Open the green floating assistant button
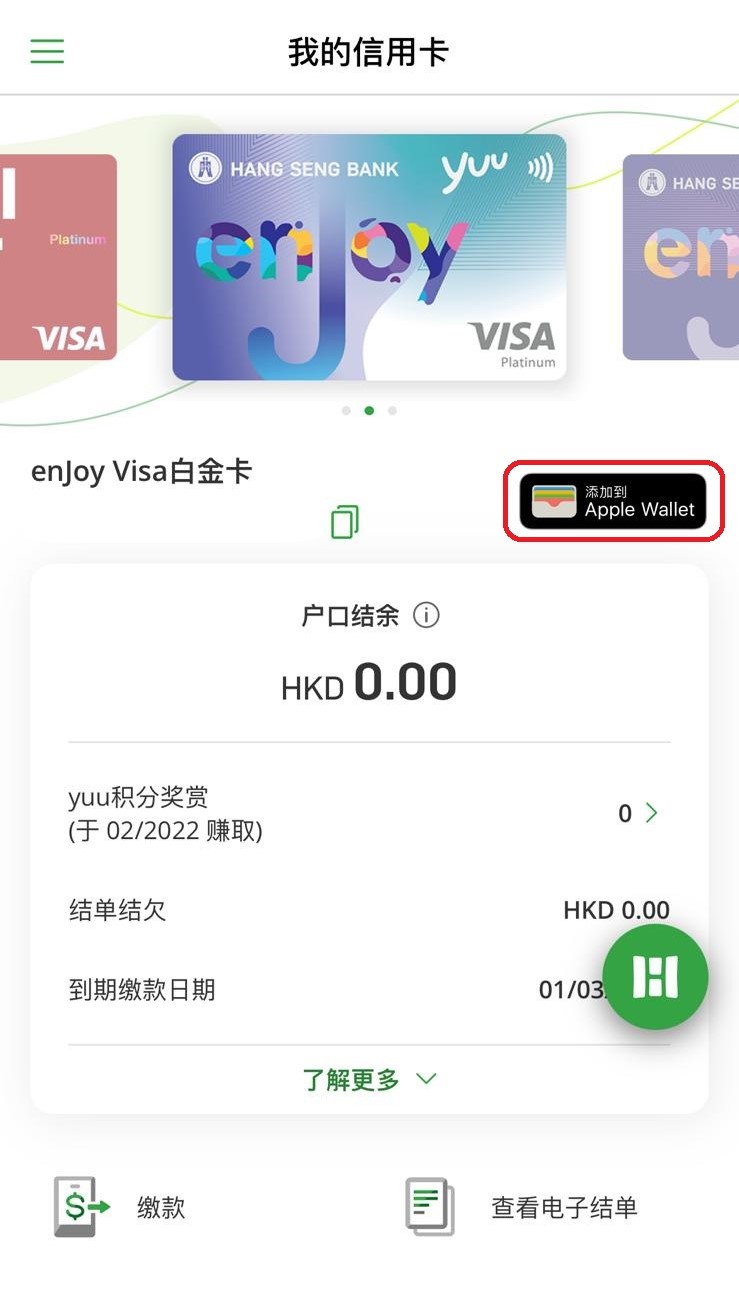The width and height of the screenshot is (739, 1290). tap(655, 977)
